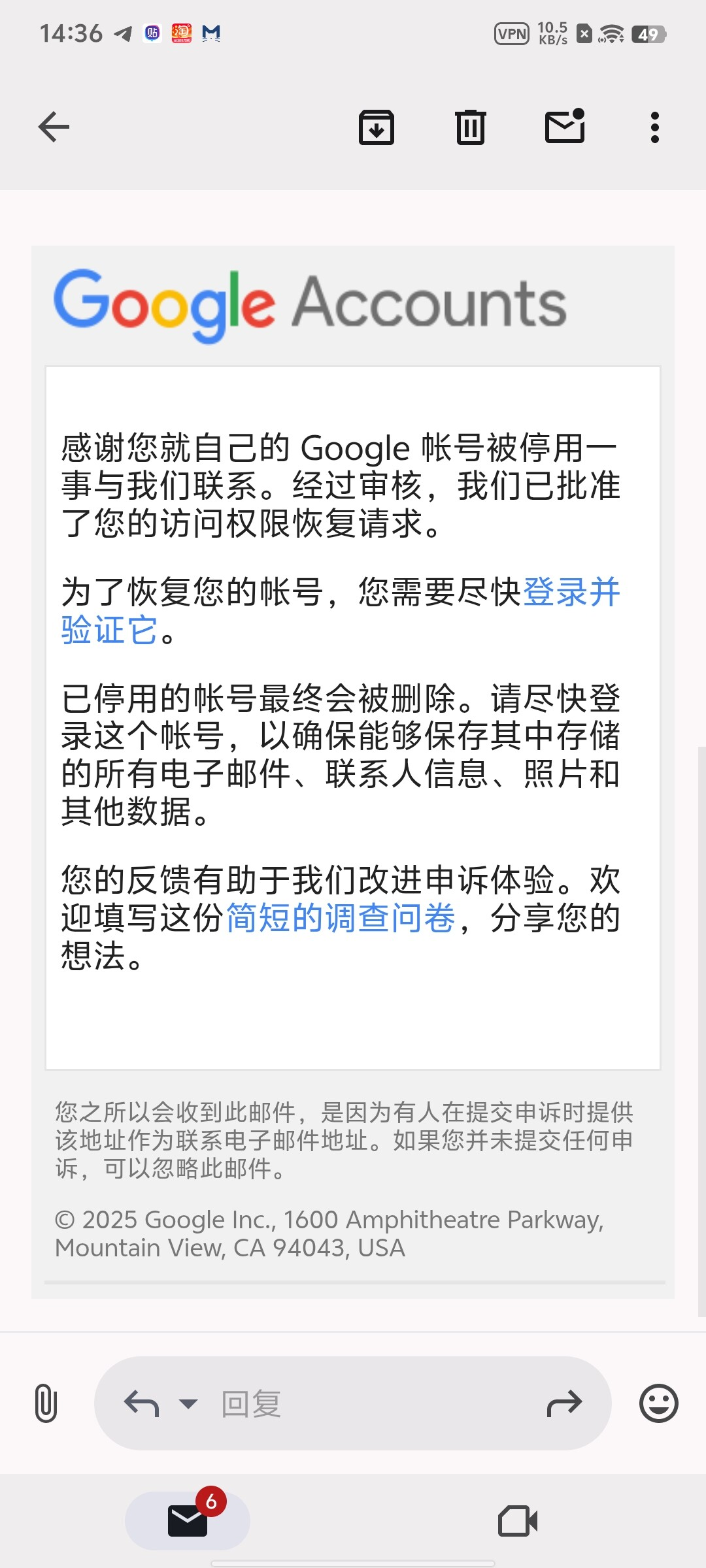This screenshot has width=706, height=1568.
Task: Open the three-dot overflow menu
Action: coord(654,127)
